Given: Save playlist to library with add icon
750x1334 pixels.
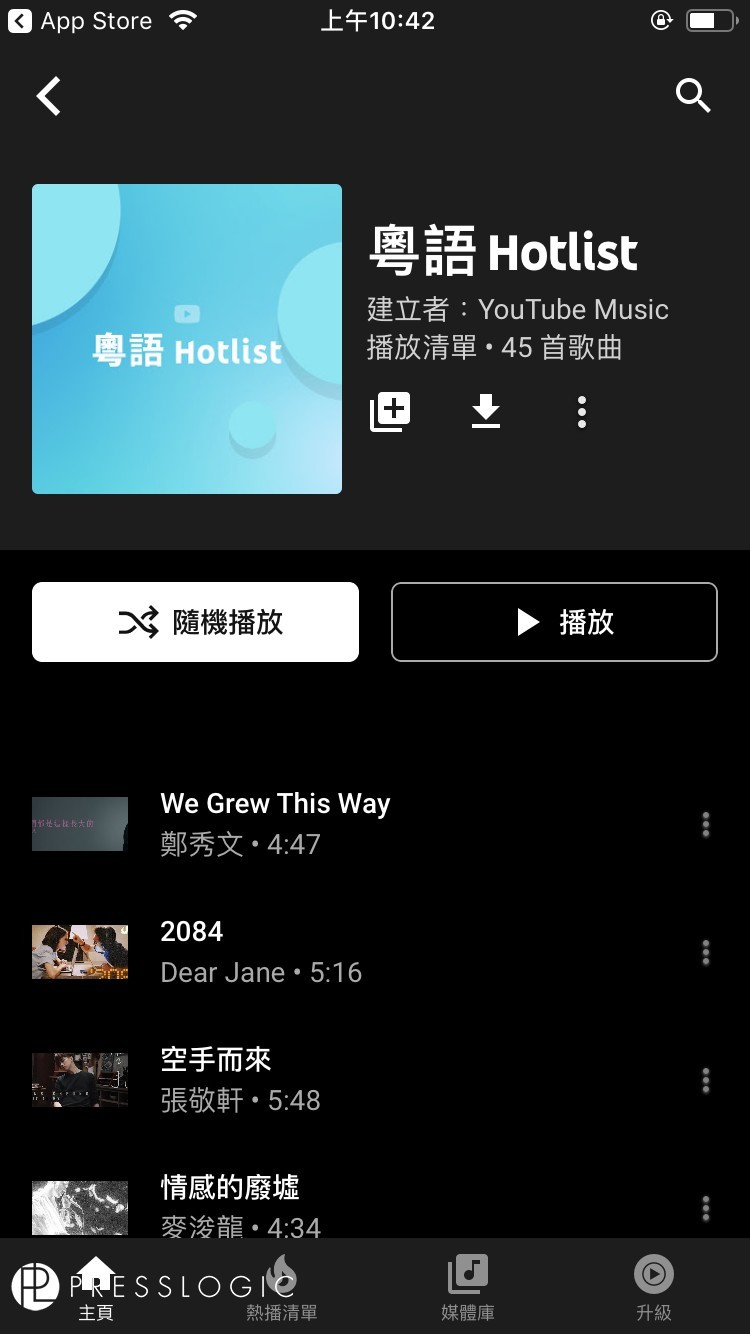Looking at the screenshot, I should (x=389, y=411).
